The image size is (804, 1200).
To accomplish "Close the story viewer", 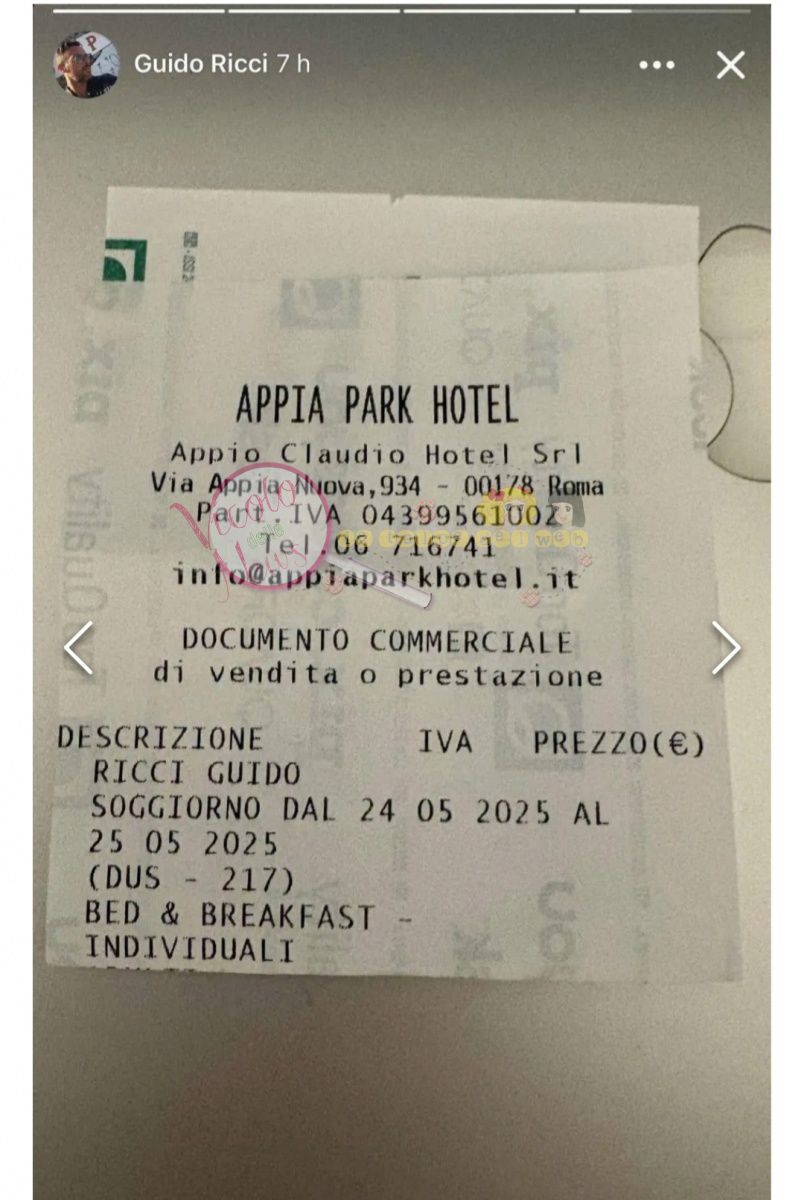I will pos(731,65).
